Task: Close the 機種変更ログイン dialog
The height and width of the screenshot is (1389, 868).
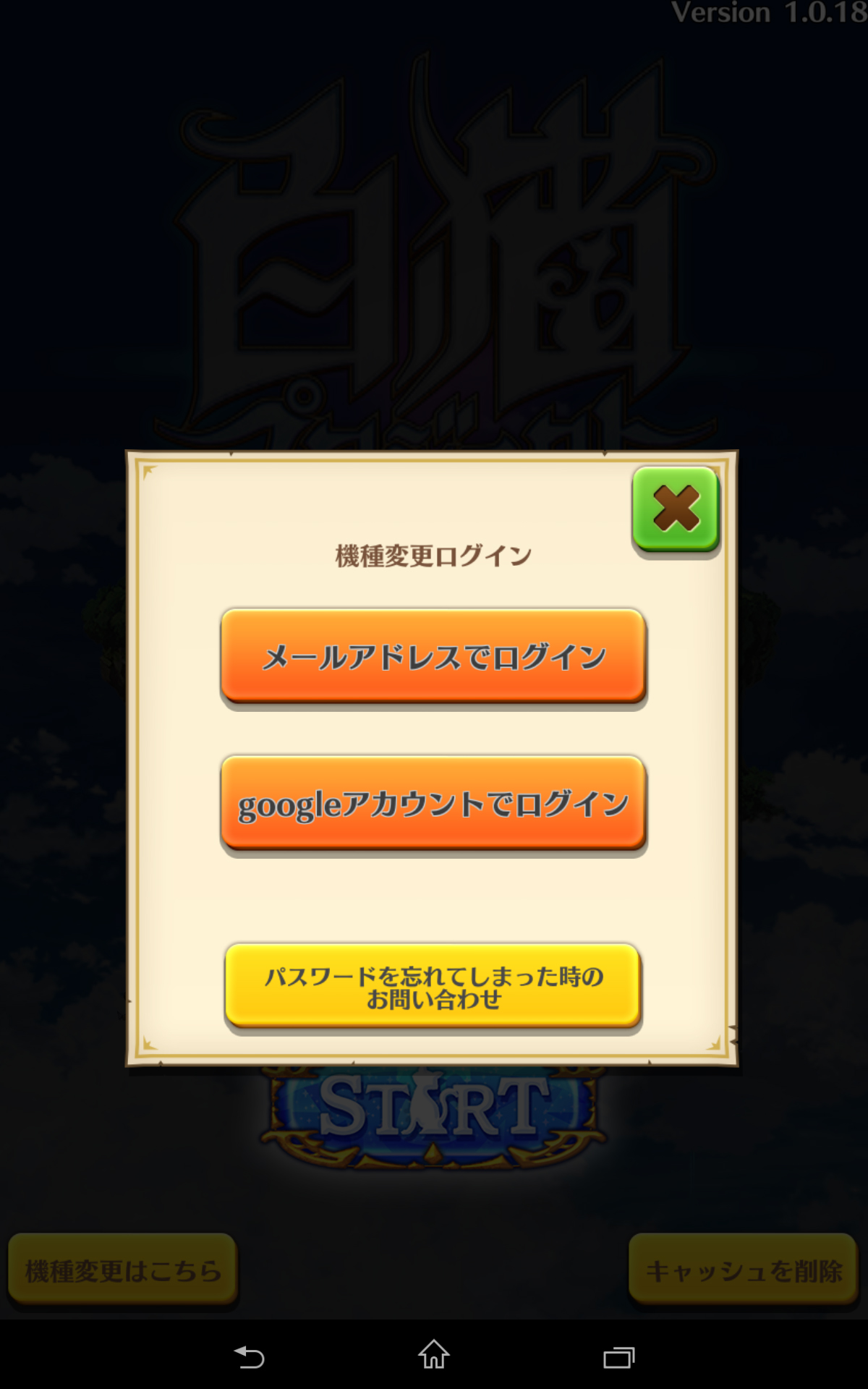Action: [x=676, y=509]
